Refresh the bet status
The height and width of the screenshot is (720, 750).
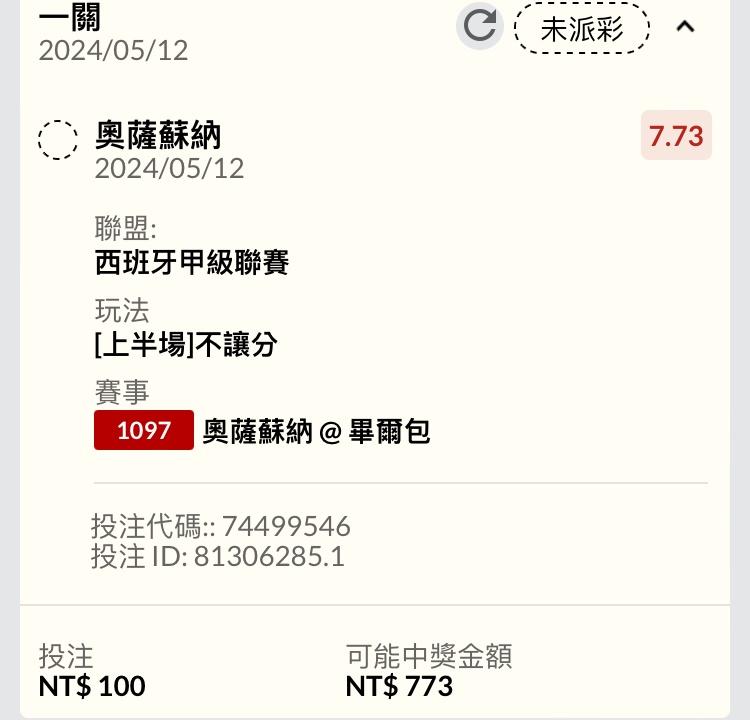click(x=480, y=27)
